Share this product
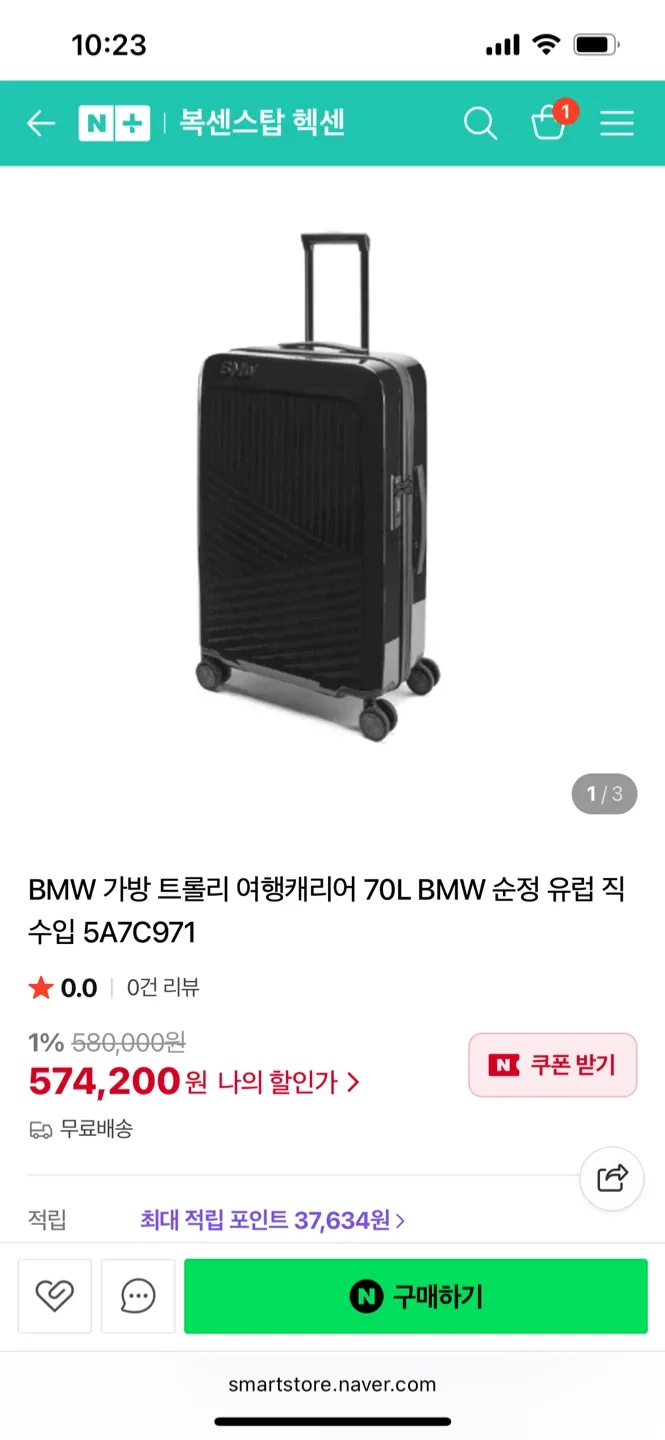The image size is (665, 1440). click(612, 1179)
